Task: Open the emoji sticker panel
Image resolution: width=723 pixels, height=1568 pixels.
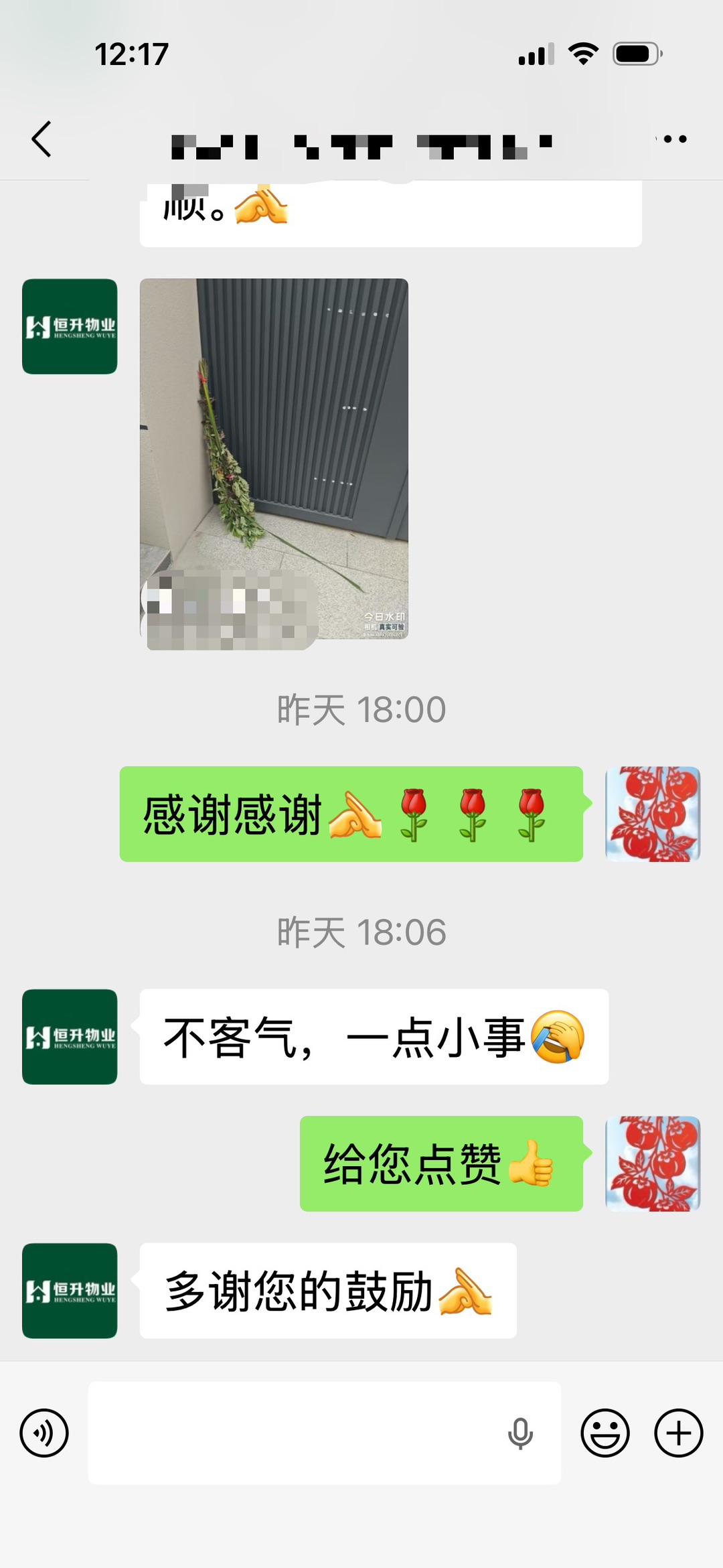Action: point(605,1433)
